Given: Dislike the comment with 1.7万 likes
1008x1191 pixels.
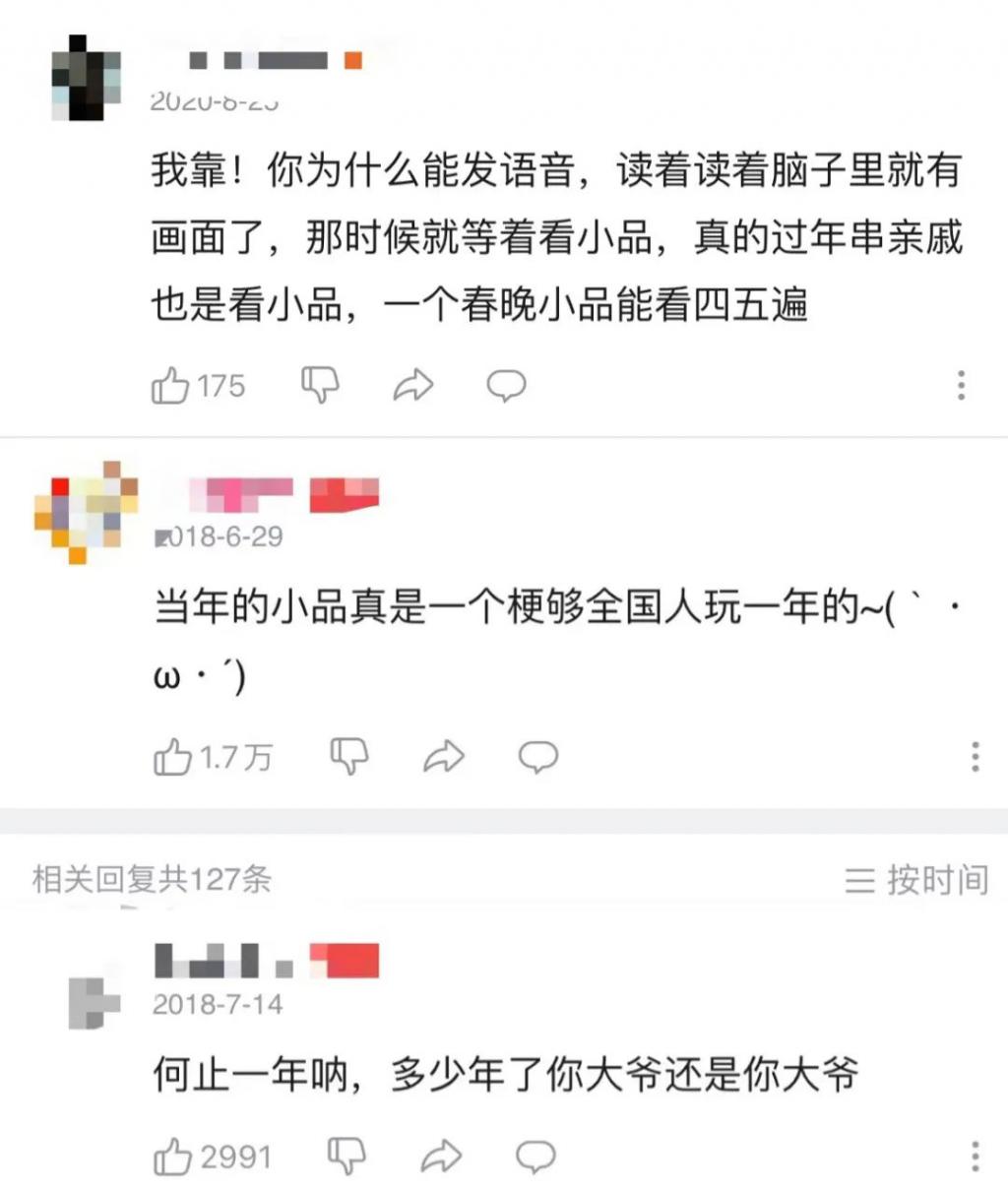Looking at the screenshot, I should (x=348, y=756).
